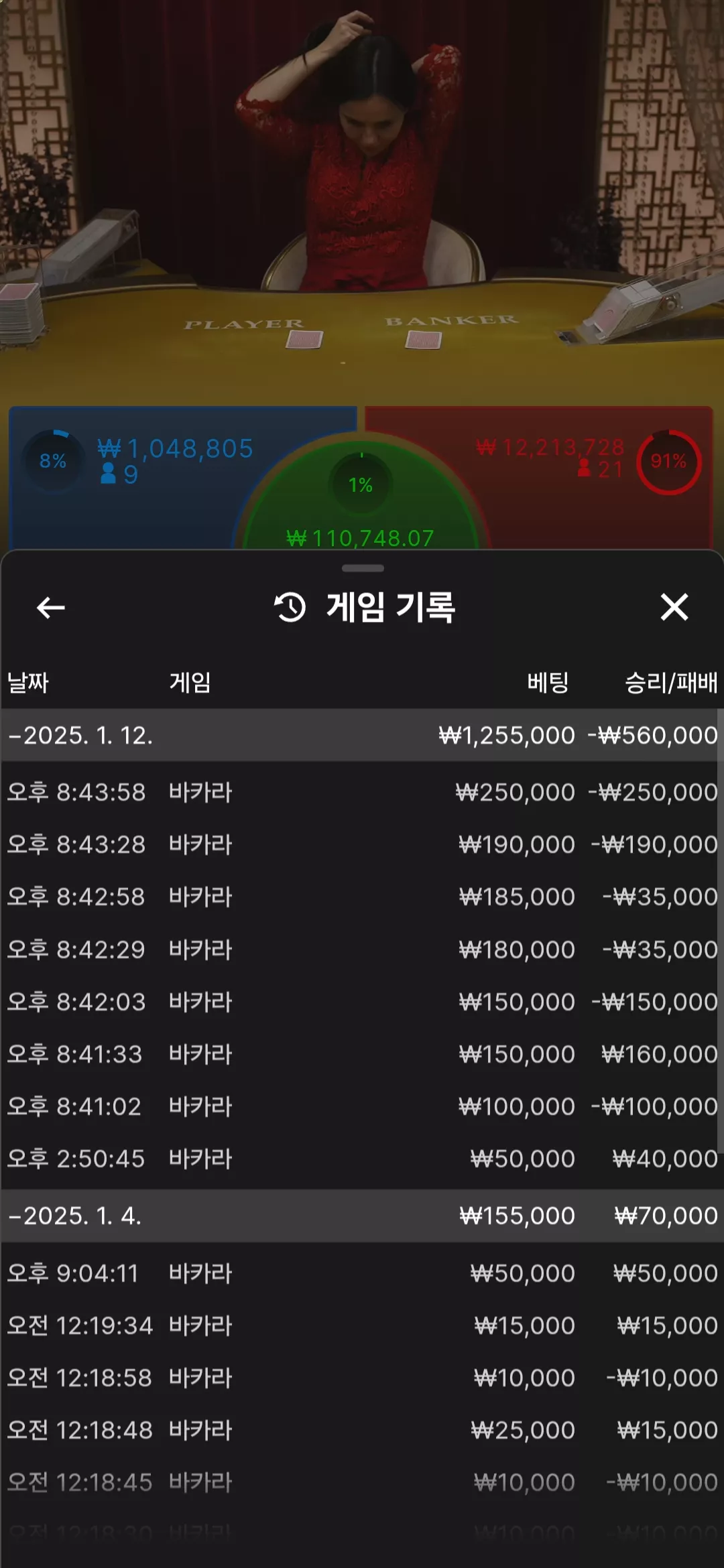
Task: Open the 오후 8:42:29 바카라 record
Action: pos(362,950)
